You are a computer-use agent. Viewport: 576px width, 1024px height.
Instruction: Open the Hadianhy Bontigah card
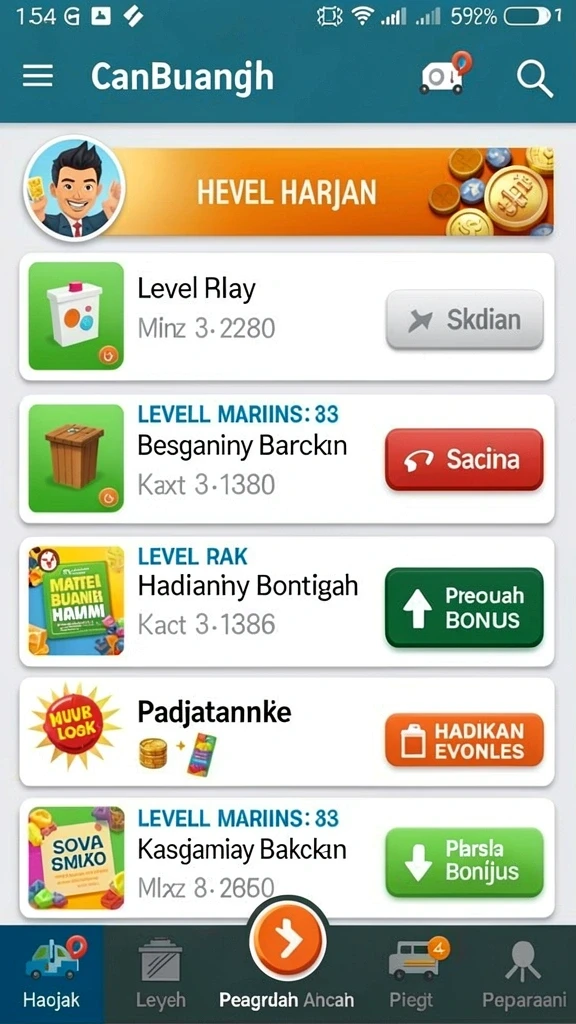click(287, 601)
